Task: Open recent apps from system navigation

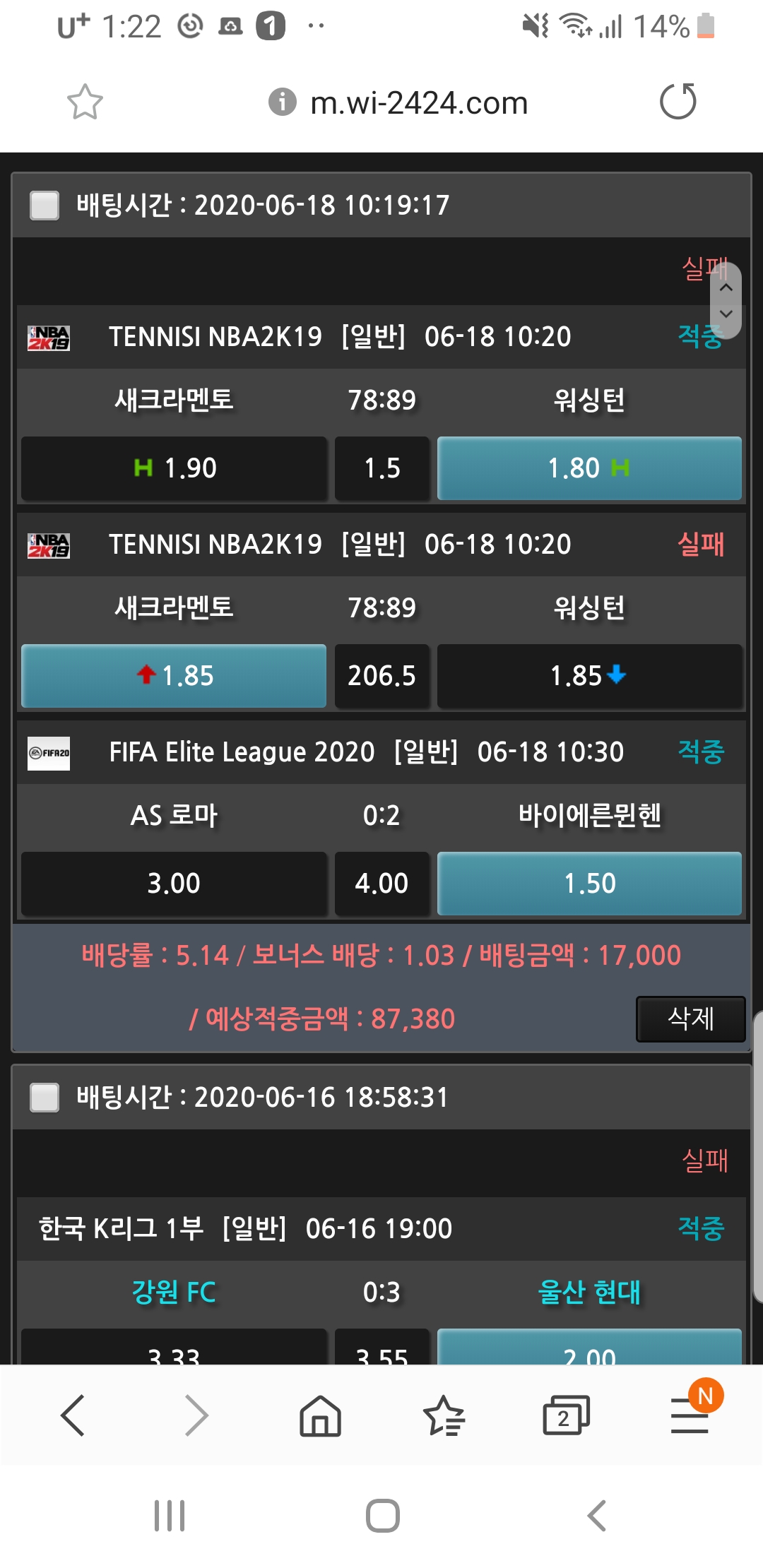Action: [170, 1516]
